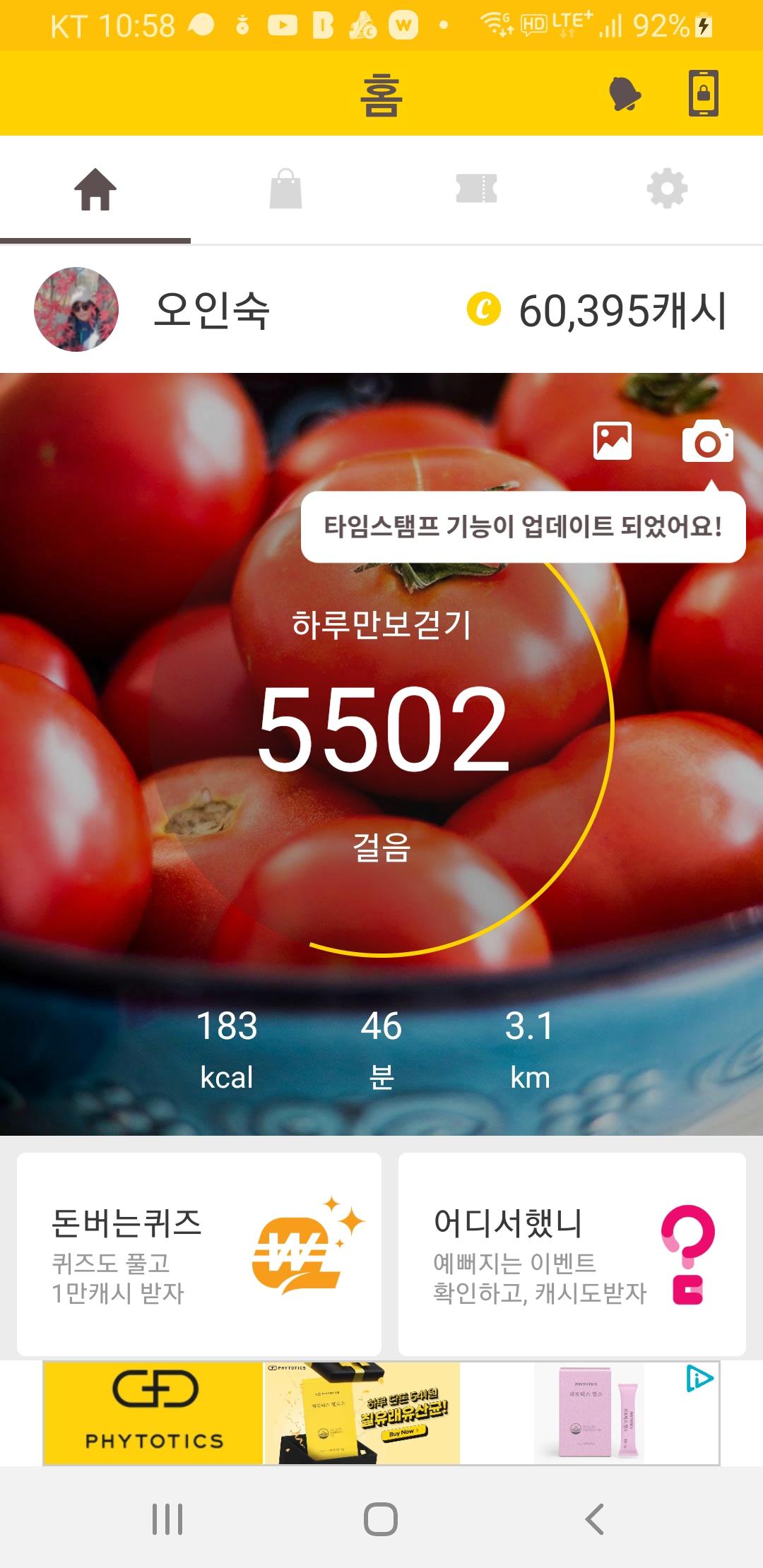763x1568 pixels.
Task: Go back with the system back button
Action: click(595, 1519)
